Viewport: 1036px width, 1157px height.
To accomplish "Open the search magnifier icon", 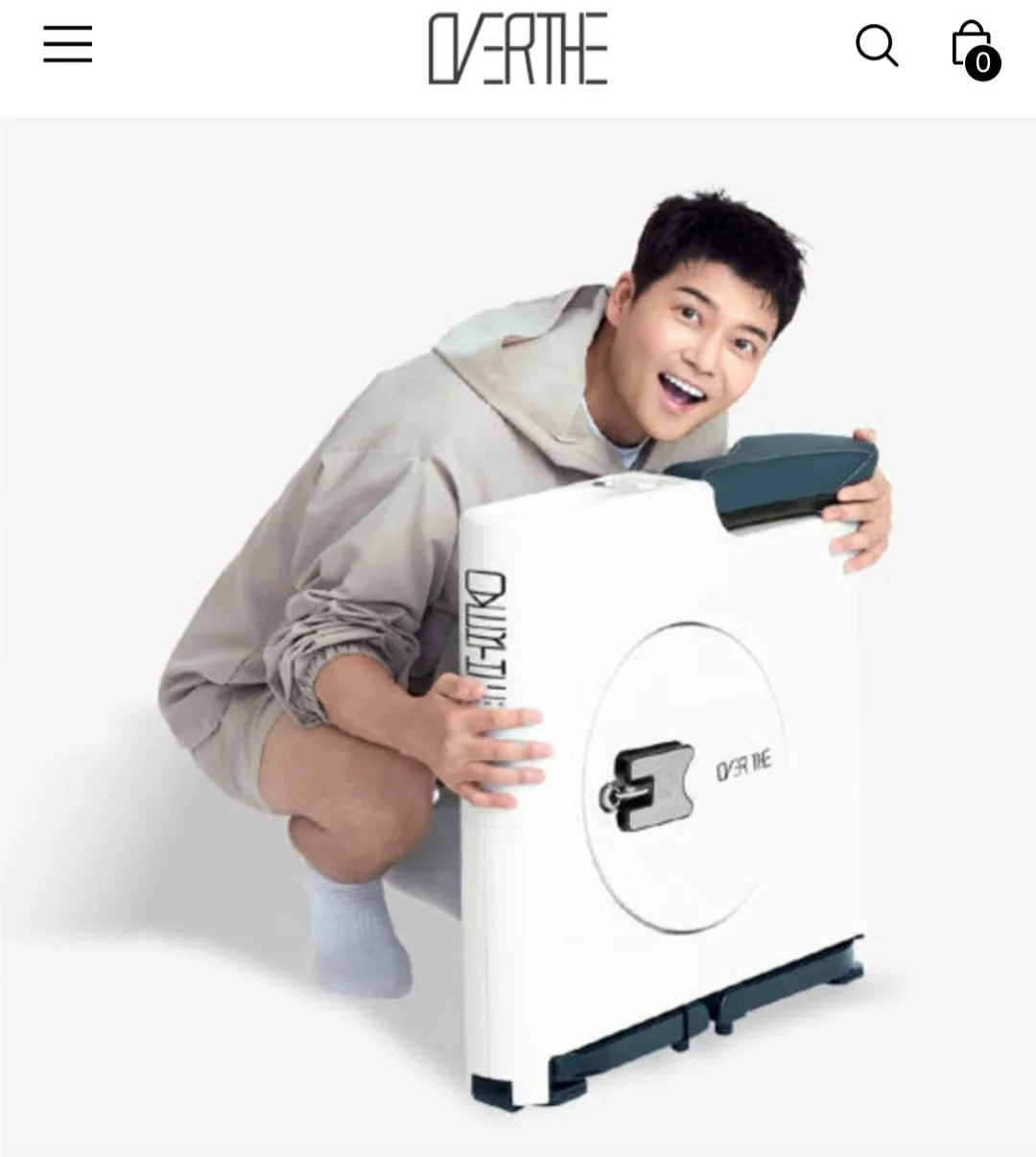I will tap(876, 45).
